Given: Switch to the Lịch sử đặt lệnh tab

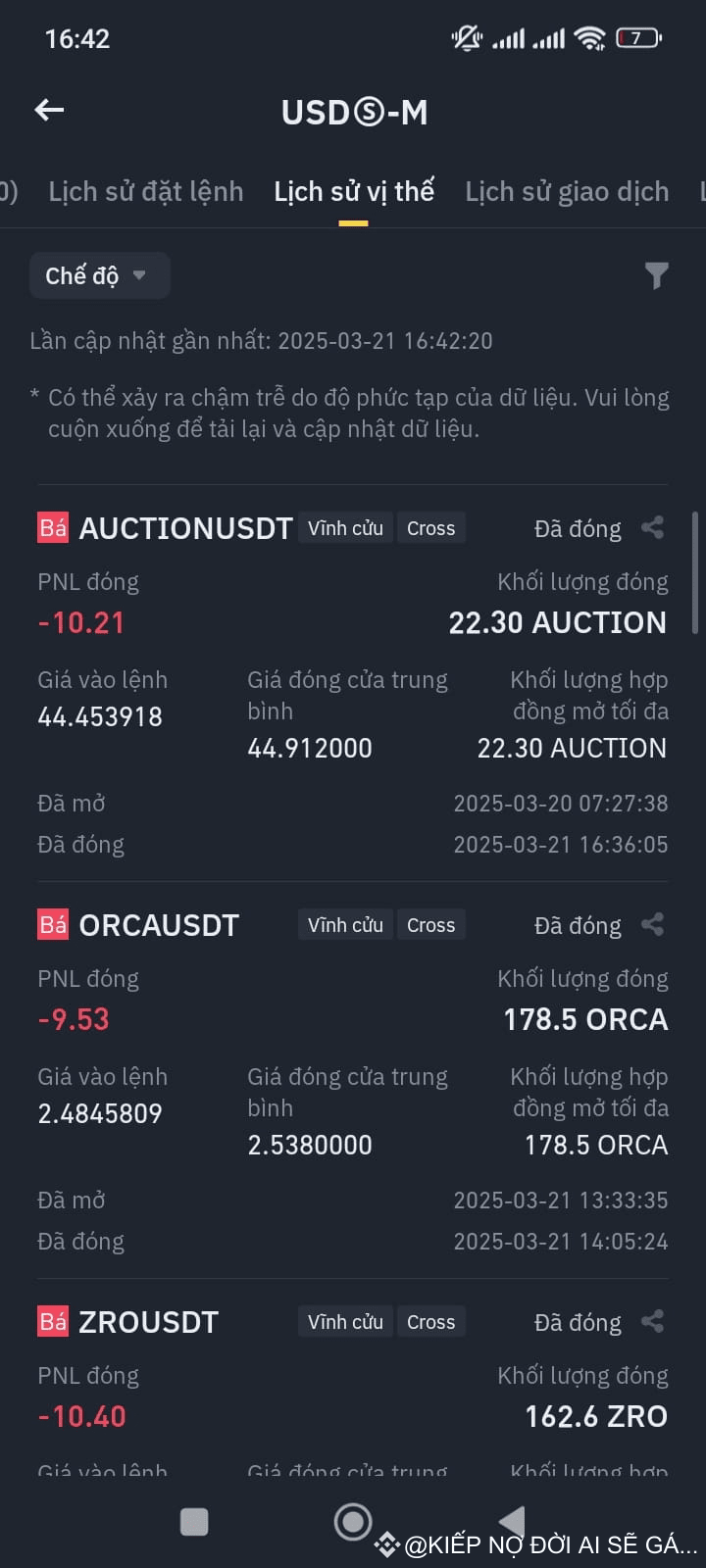Looking at the screenshot, I should pyautogui.click(x=146, y=191).
